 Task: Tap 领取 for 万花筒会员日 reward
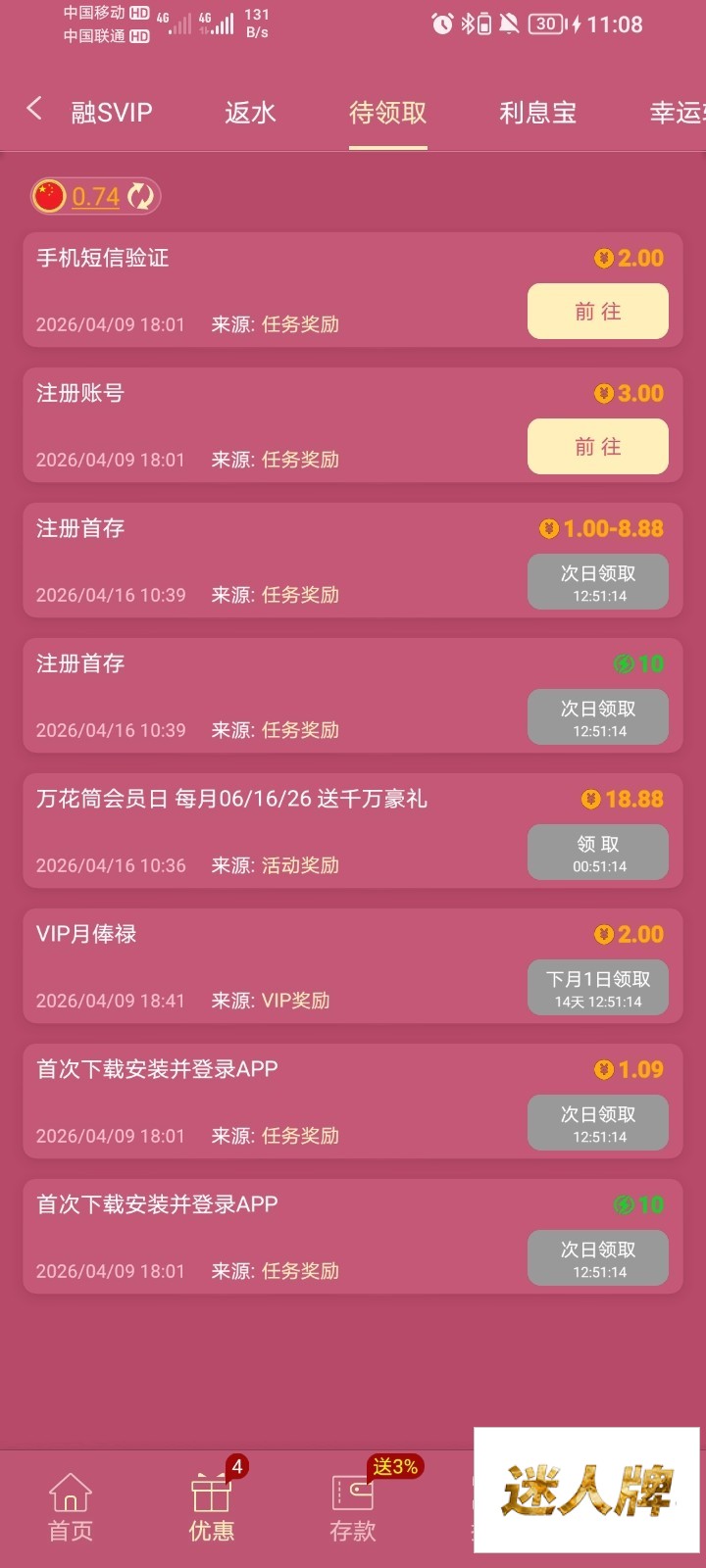597,853
